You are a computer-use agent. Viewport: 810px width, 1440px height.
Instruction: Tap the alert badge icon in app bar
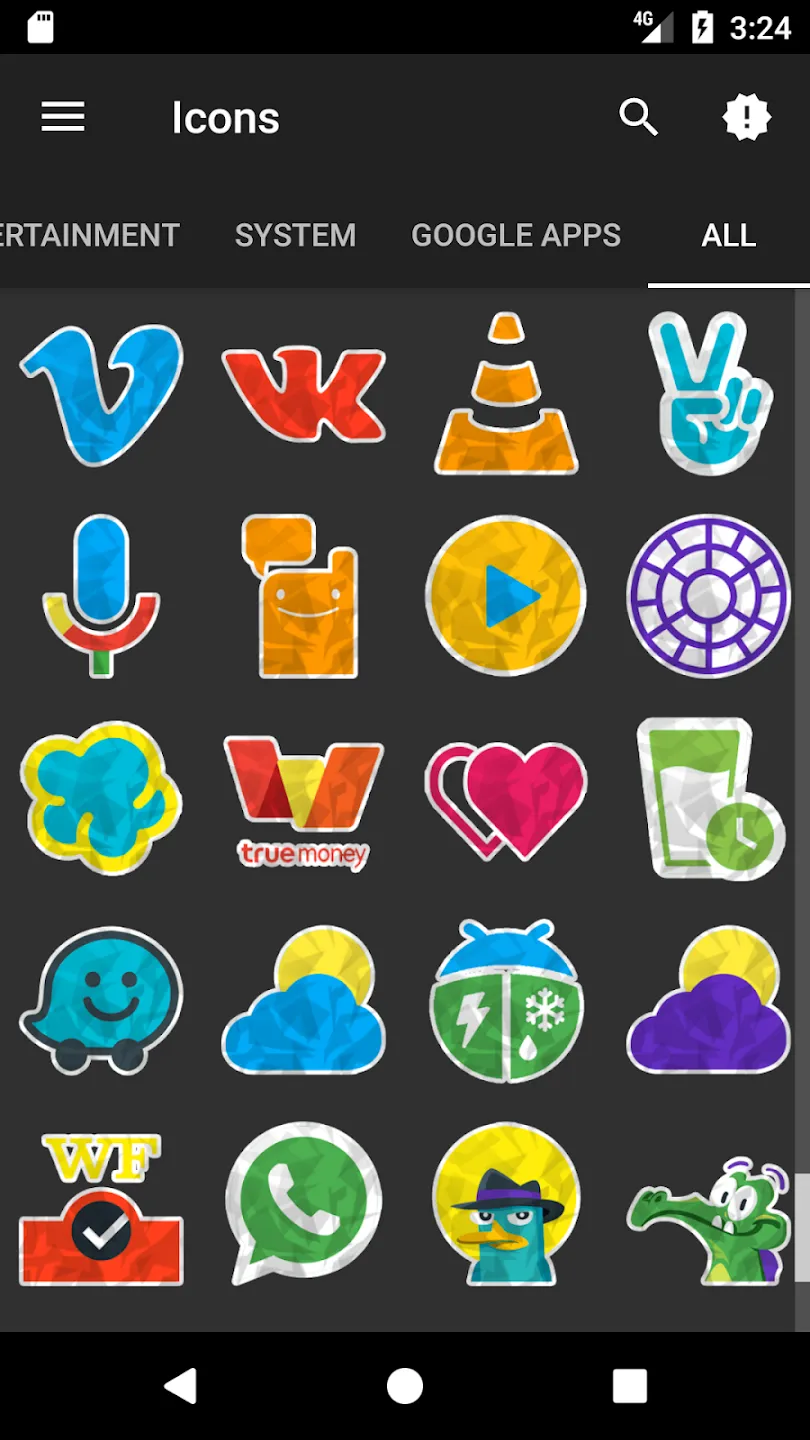747,118
